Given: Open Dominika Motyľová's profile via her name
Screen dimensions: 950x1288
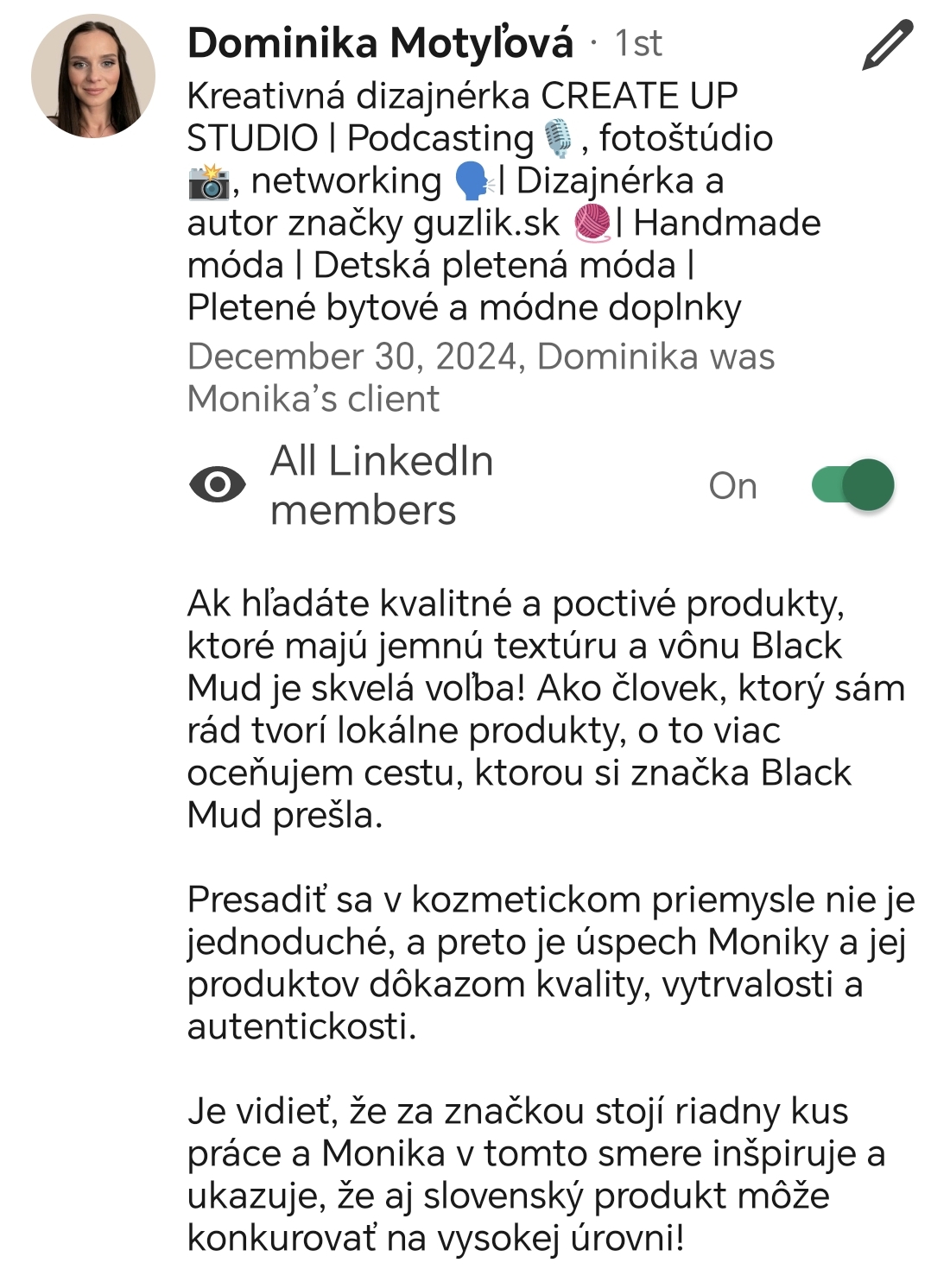Looking at the screenshot, I should coord(380,43).
